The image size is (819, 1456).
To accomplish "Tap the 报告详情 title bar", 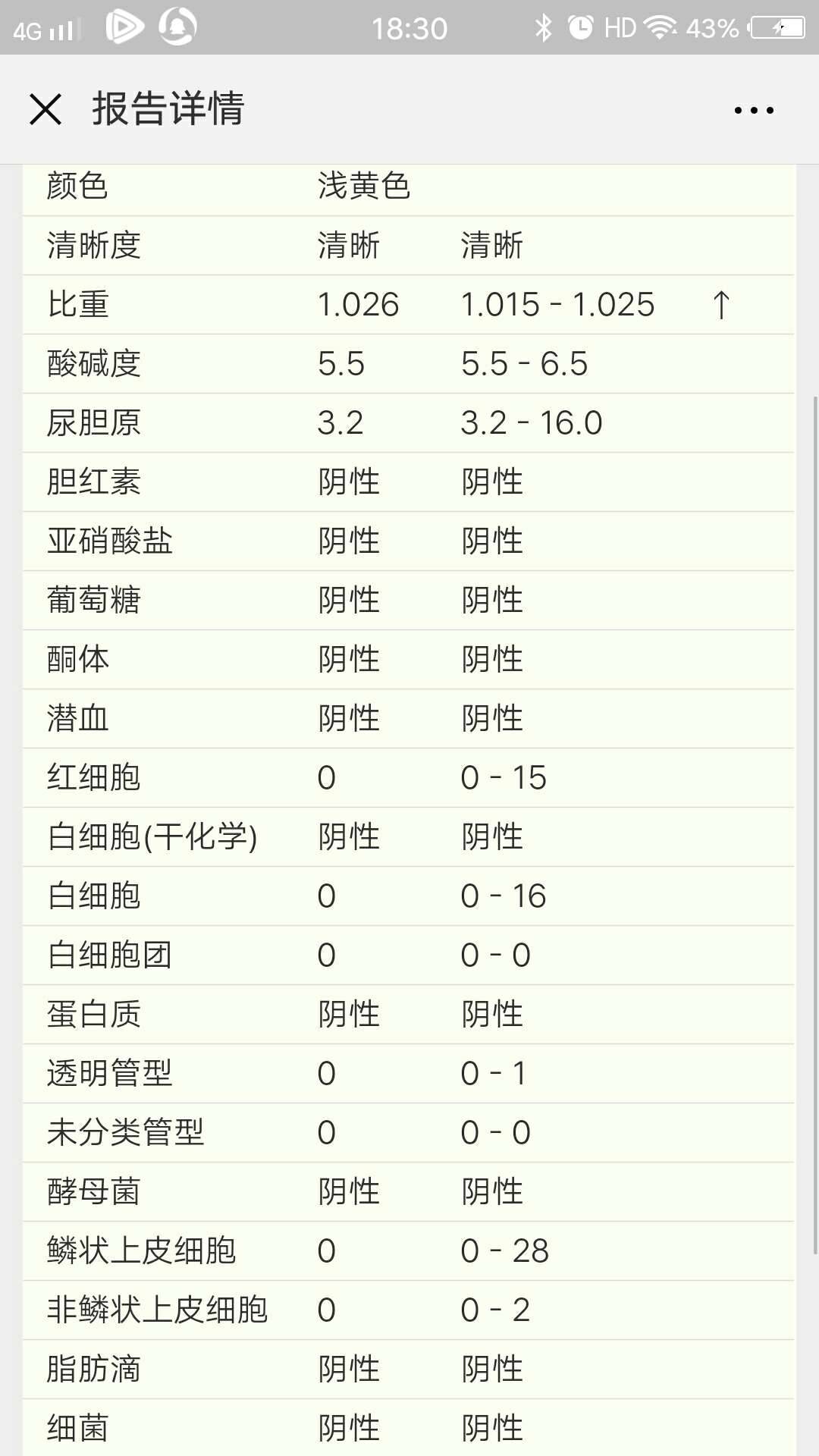I will tap(168, 110).
